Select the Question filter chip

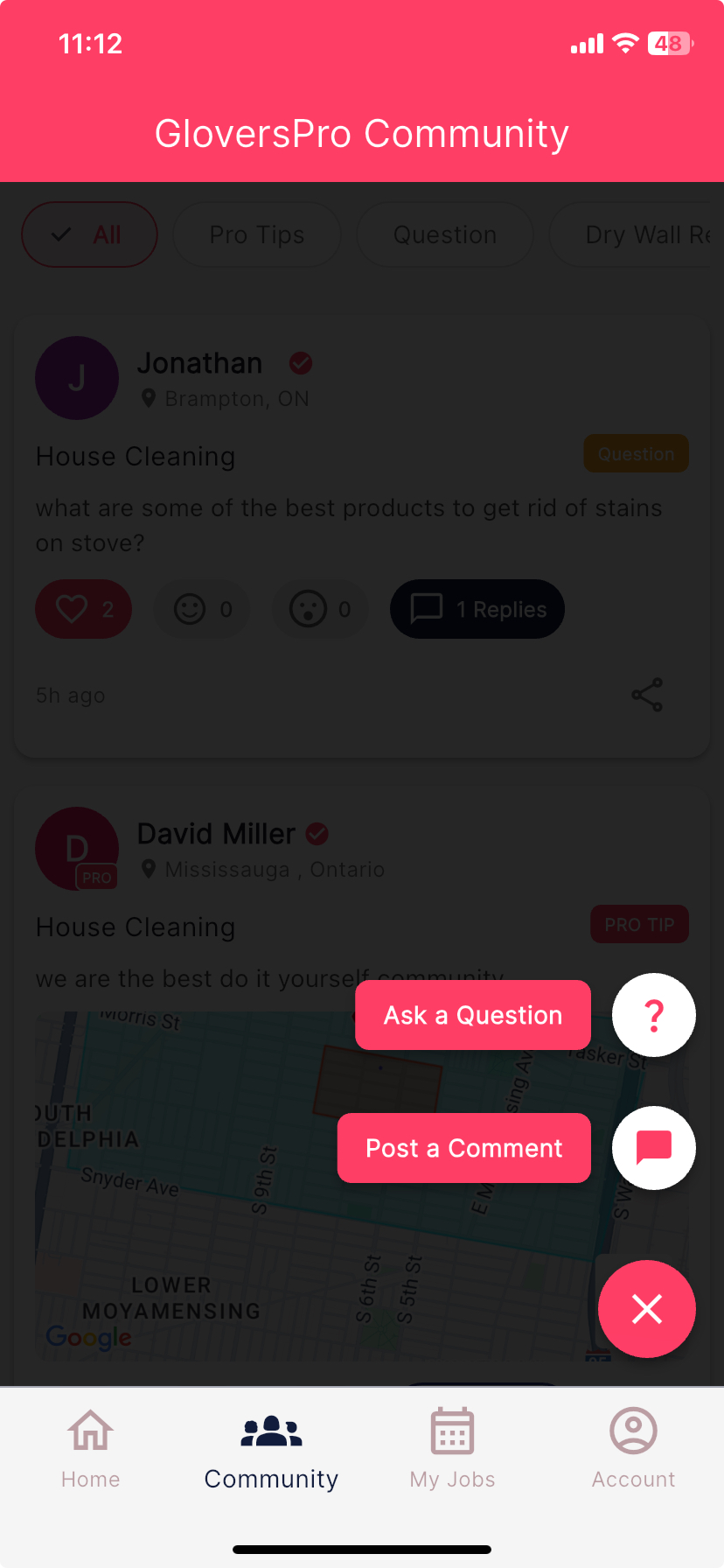(444, 234)
